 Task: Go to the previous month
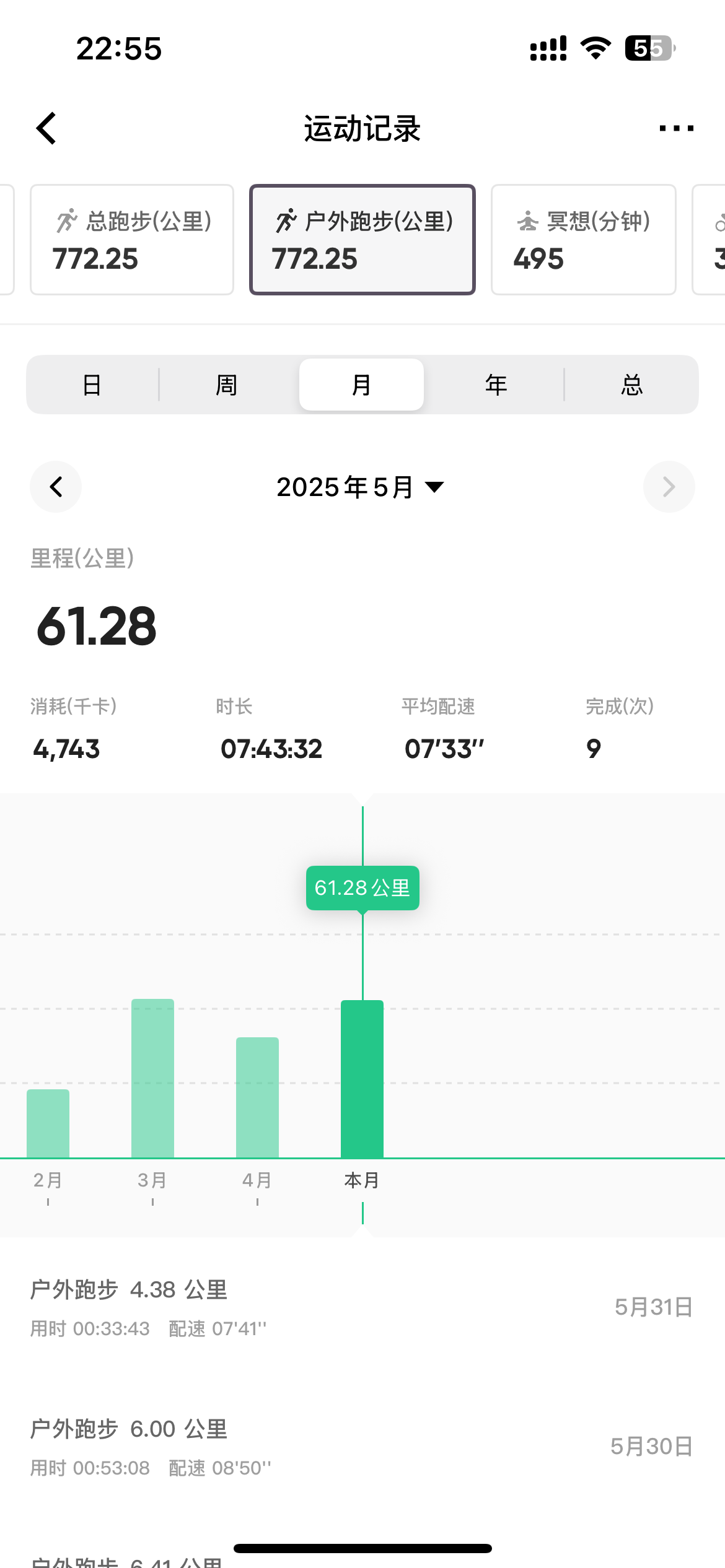point(56,487)
